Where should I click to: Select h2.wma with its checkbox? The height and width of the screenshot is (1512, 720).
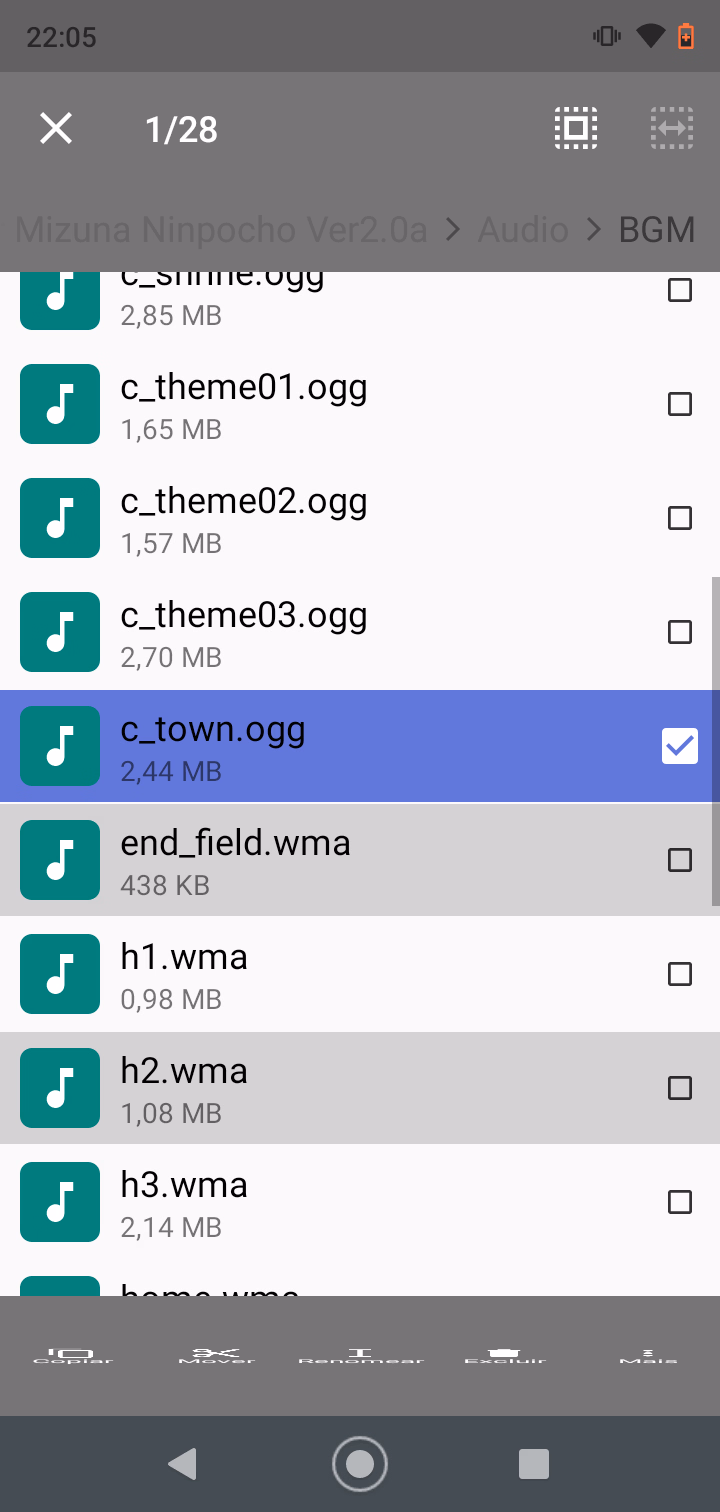point(680,1088)
